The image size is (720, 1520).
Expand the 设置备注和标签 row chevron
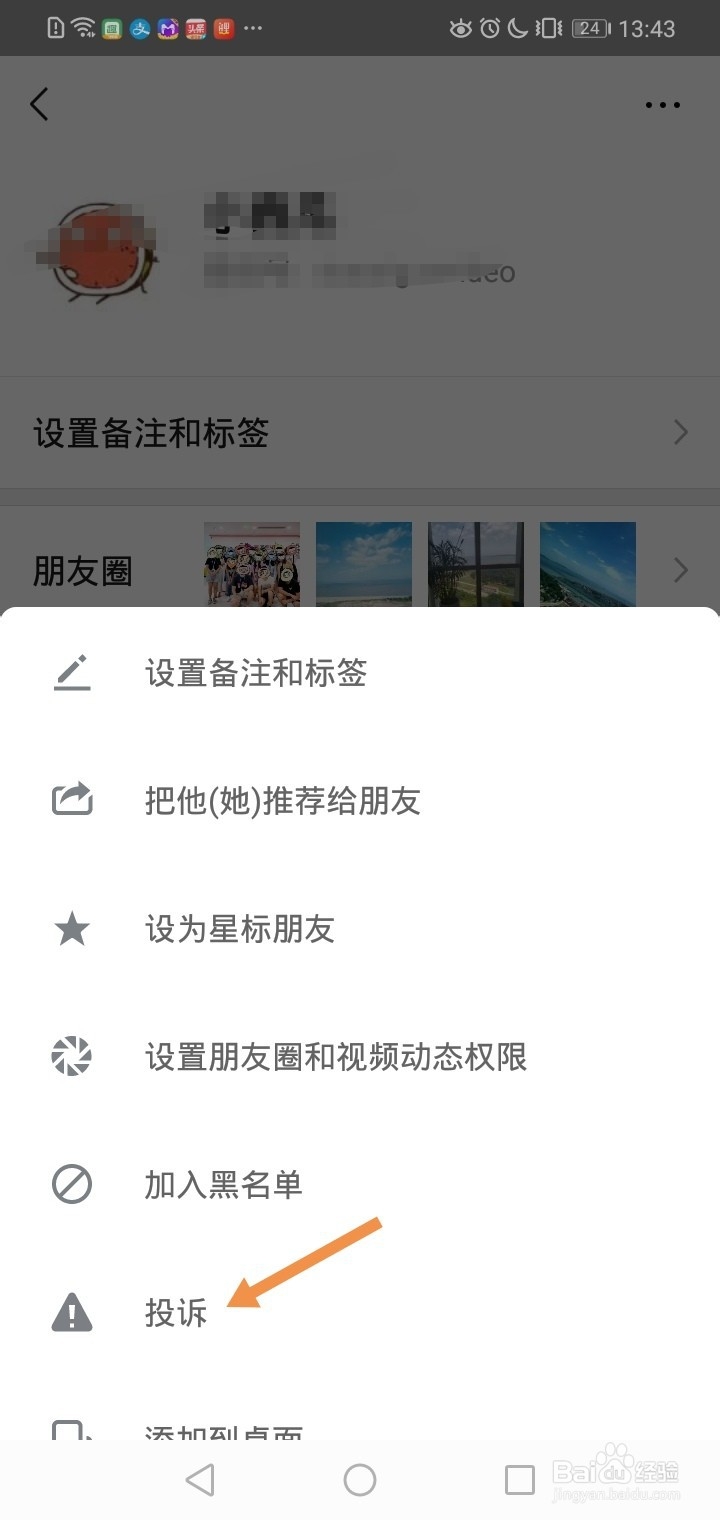[x=680, y=432]
